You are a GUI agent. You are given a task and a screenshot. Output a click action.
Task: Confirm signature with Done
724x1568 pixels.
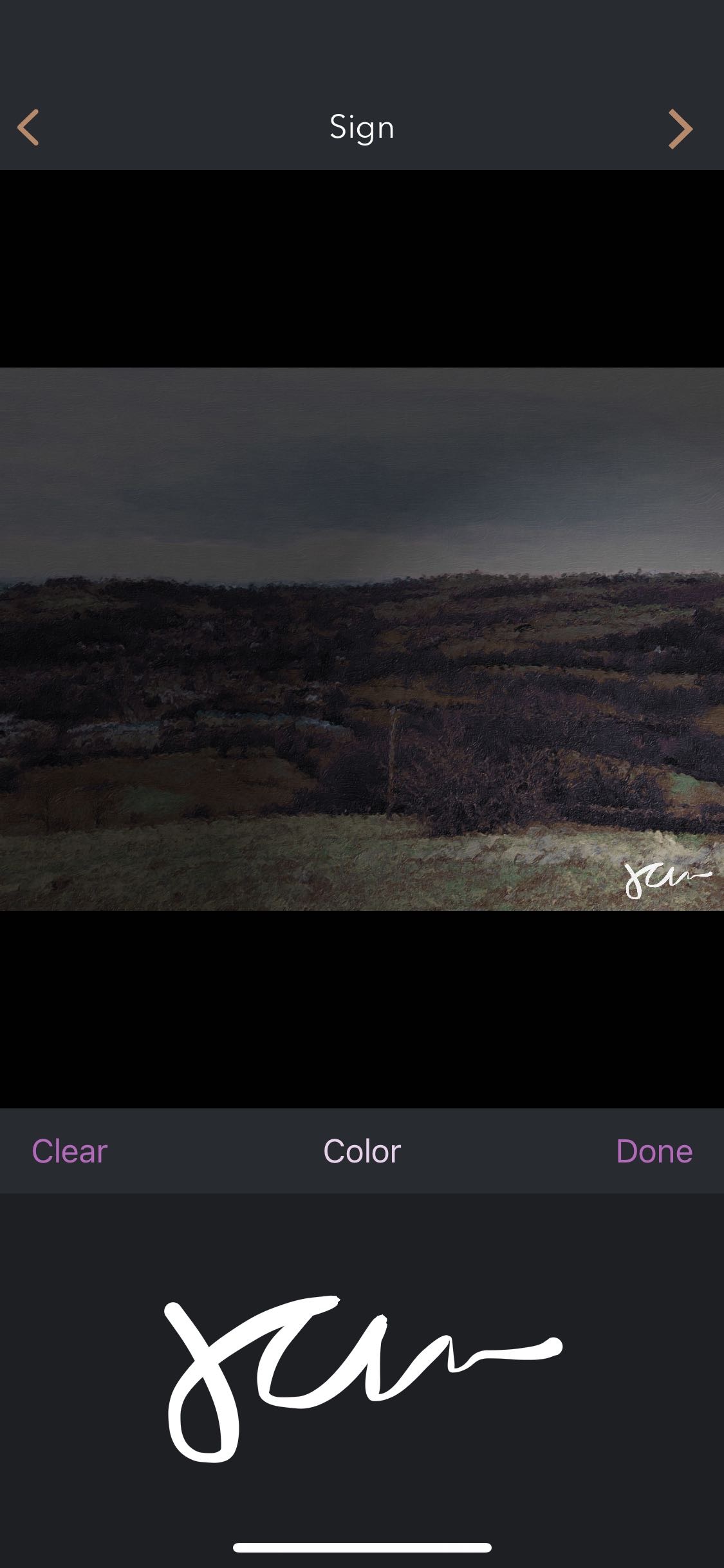[654, 1152]
